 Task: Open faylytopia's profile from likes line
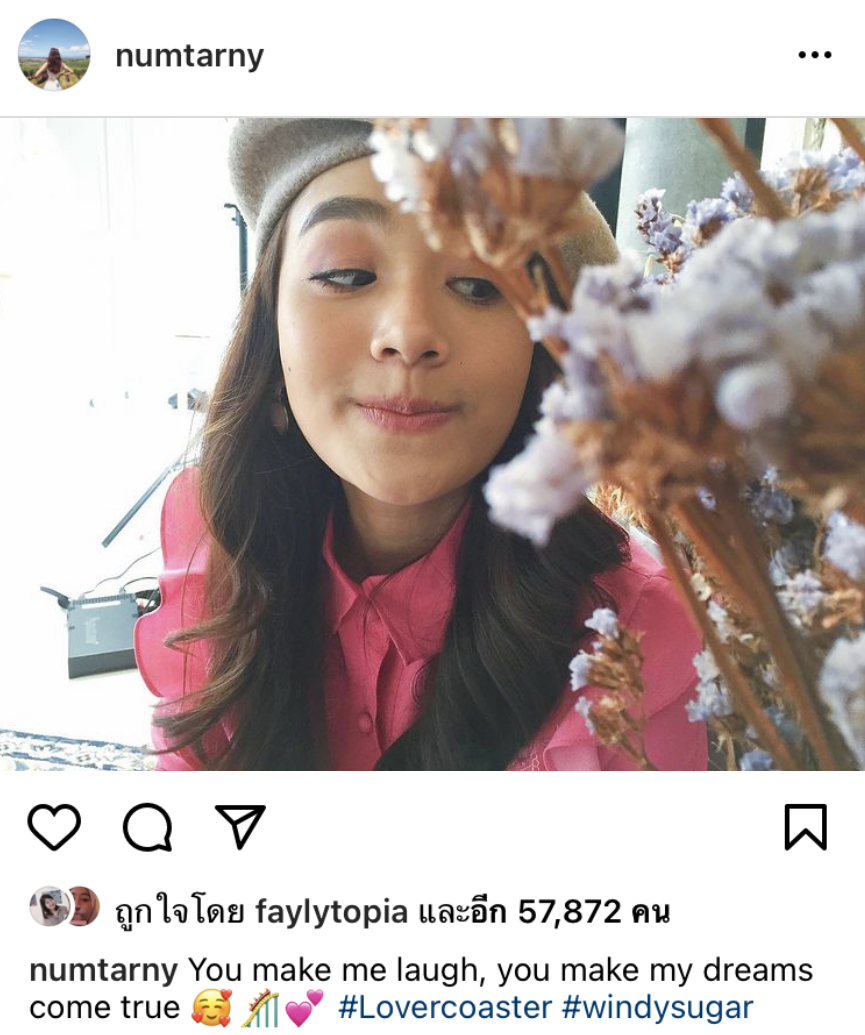tap(332, 912)
